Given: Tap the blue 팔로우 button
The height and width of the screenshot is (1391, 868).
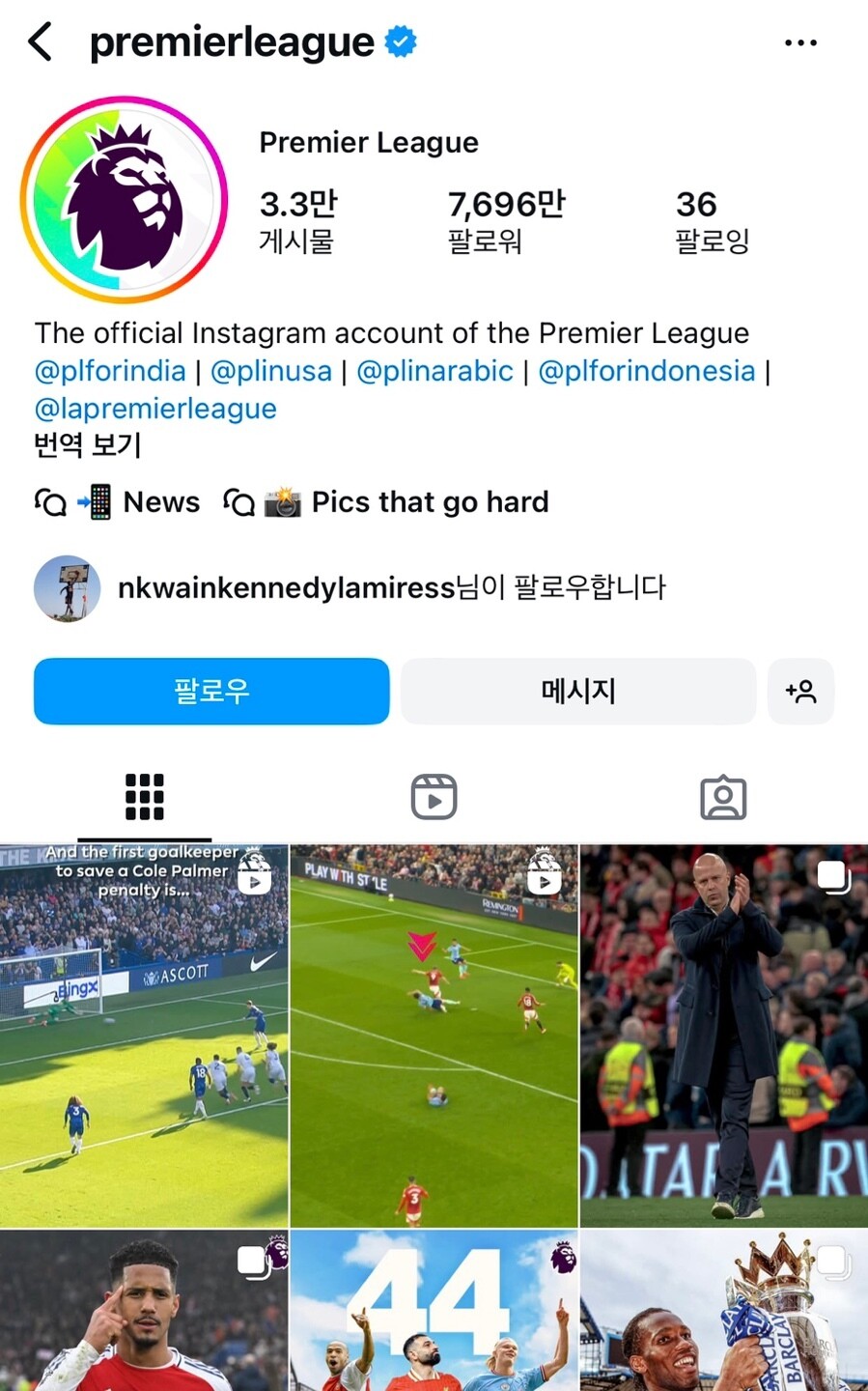Looking at the screenshot, I should 211,692.
